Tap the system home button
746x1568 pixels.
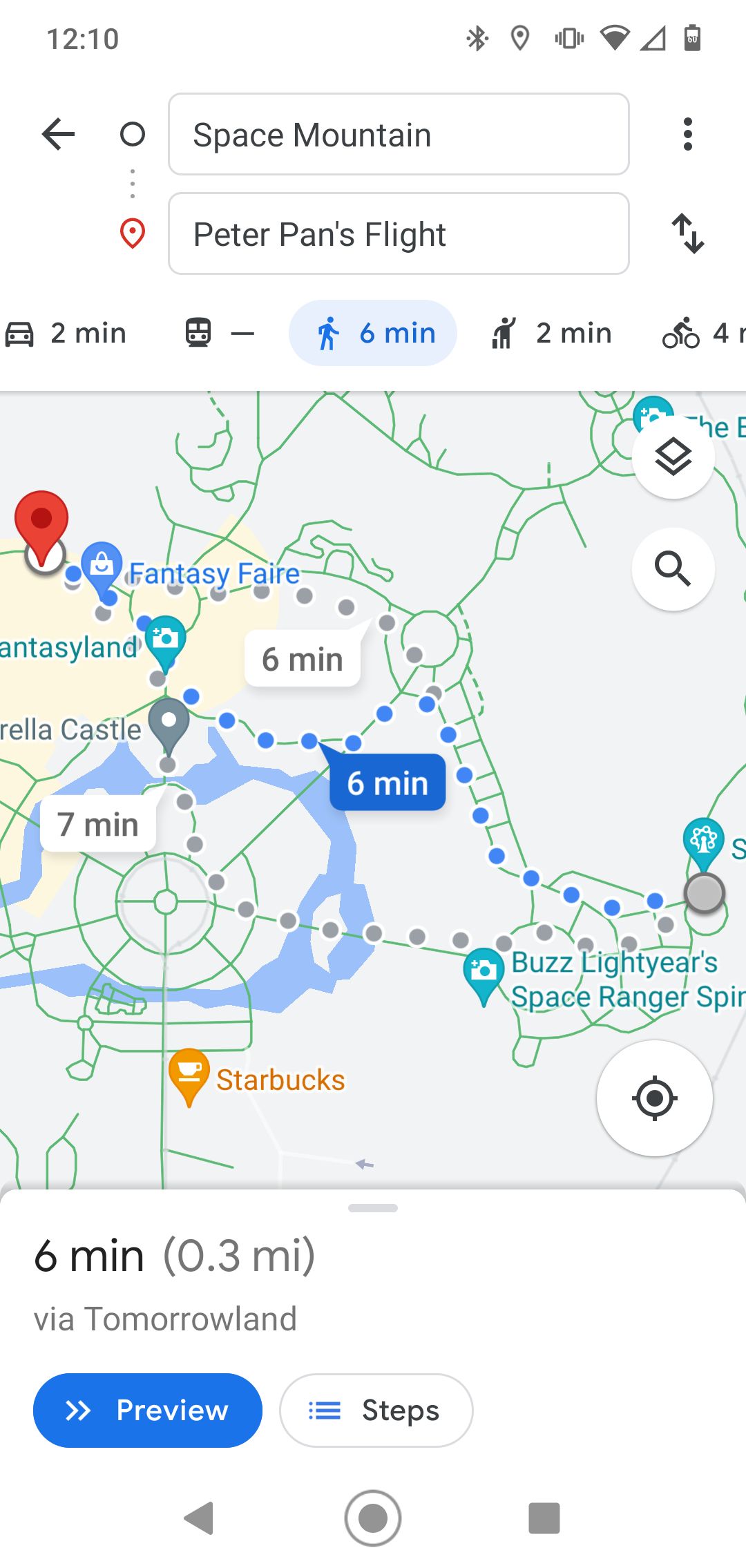point(373,1518)
